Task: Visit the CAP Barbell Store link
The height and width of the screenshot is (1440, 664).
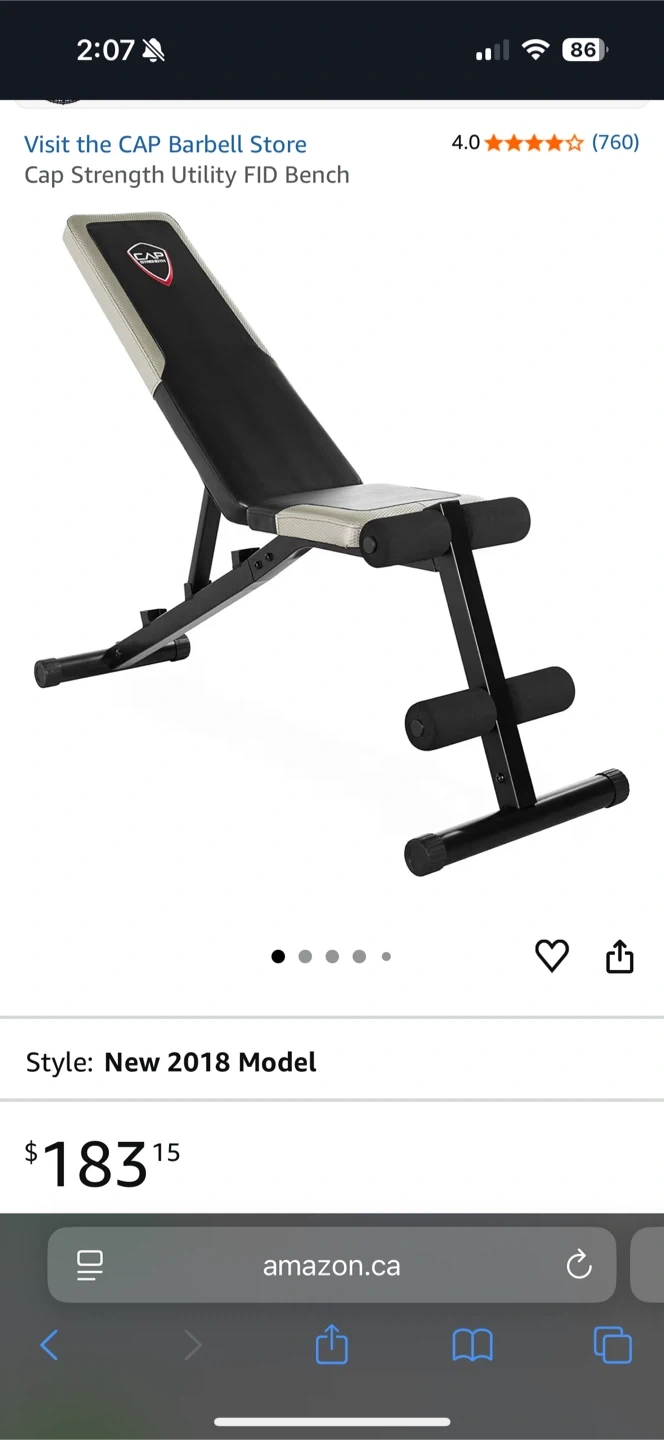Action: pyautogui.click(x=165, y=144)
